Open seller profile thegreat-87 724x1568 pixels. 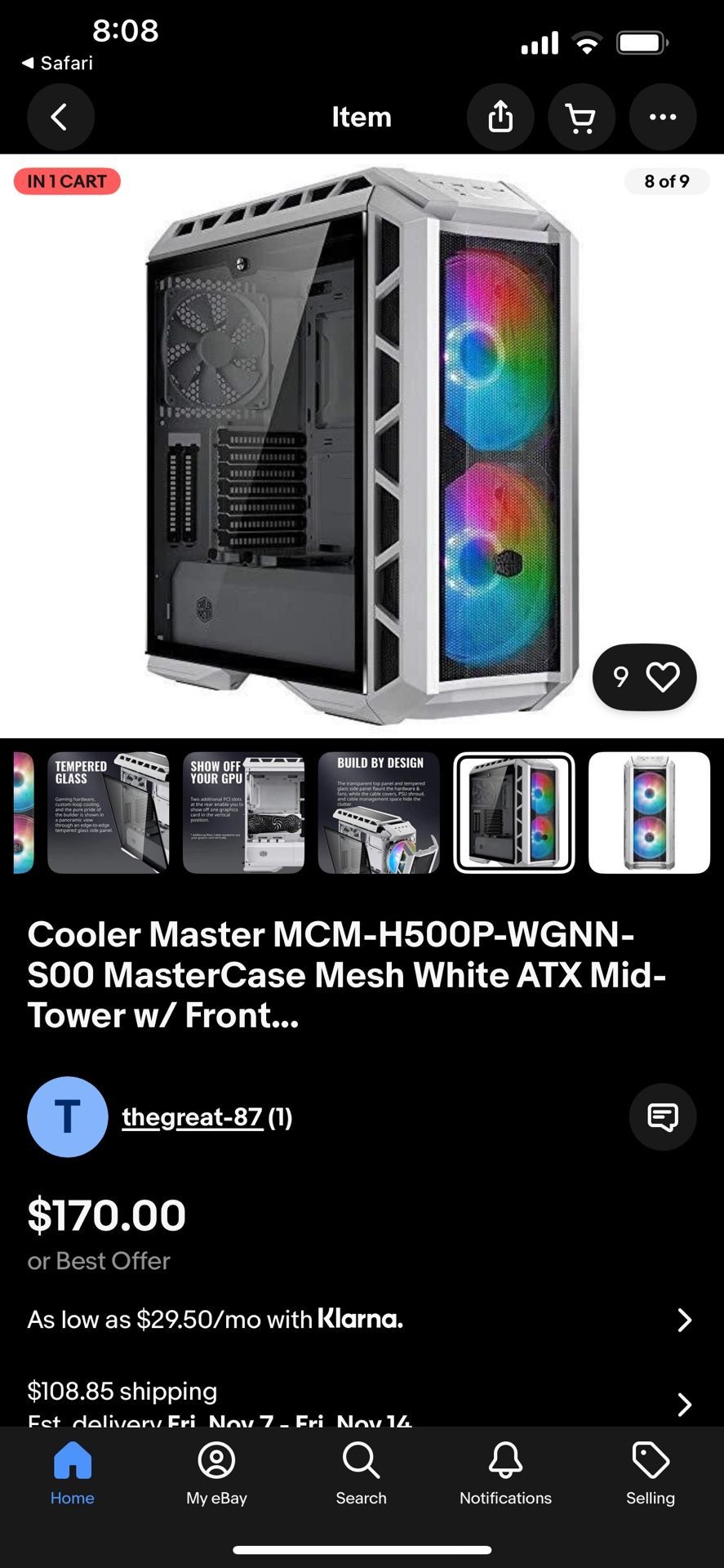192,1116
